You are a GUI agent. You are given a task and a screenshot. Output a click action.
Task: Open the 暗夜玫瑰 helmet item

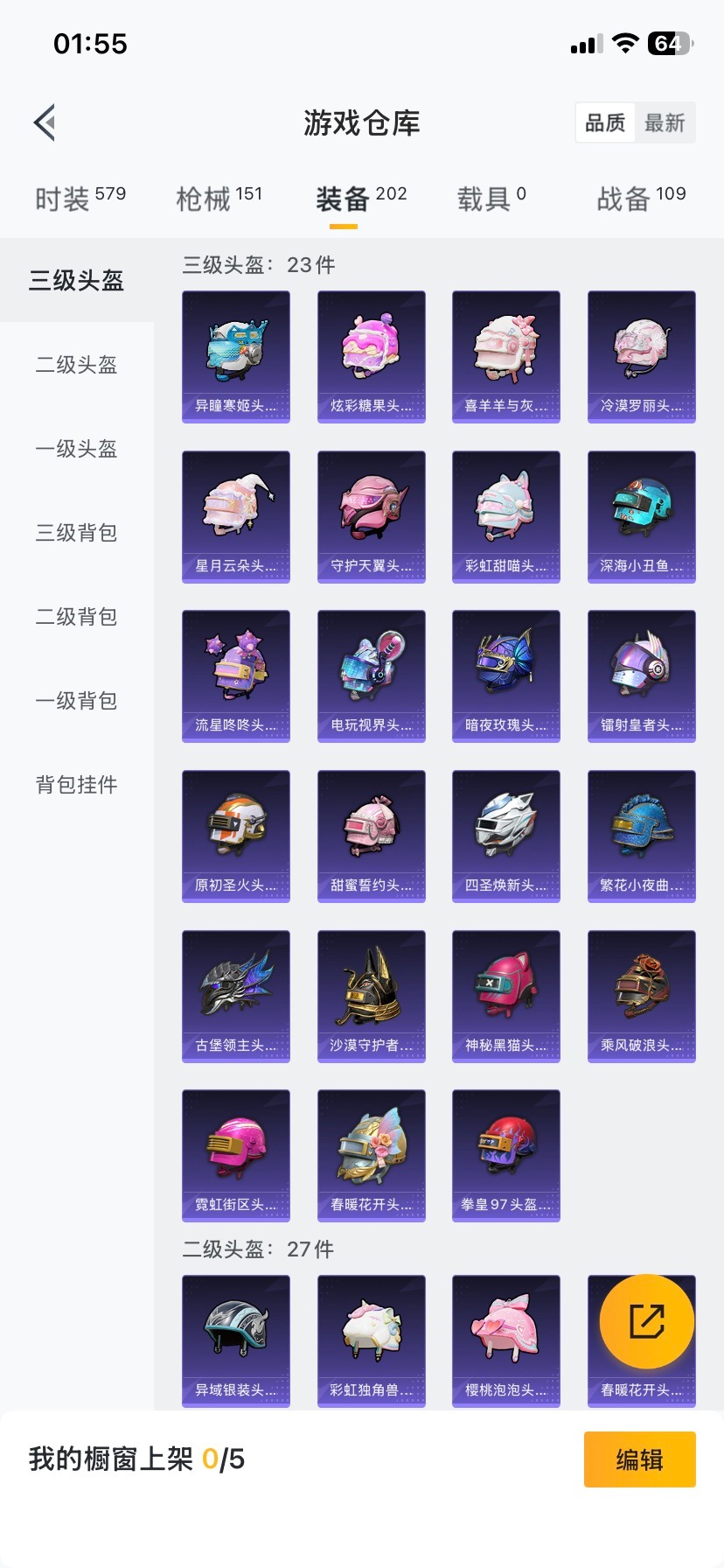505,675
